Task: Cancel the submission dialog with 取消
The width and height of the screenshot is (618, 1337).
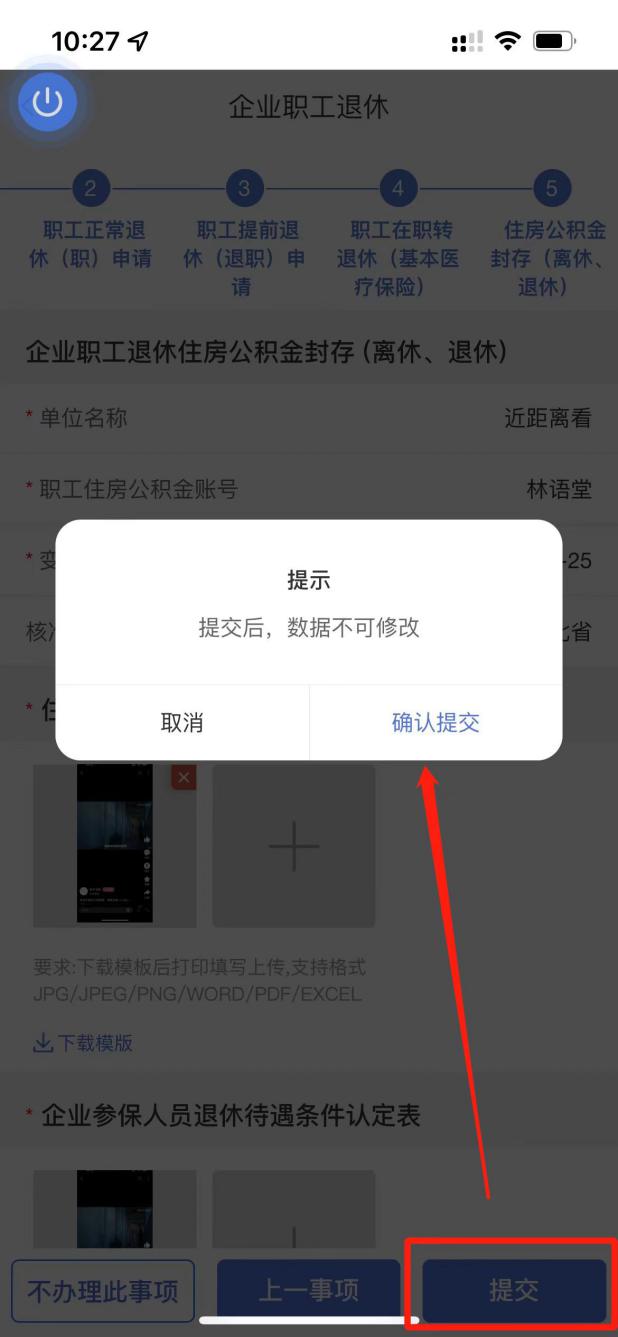Action: (182, 723)
